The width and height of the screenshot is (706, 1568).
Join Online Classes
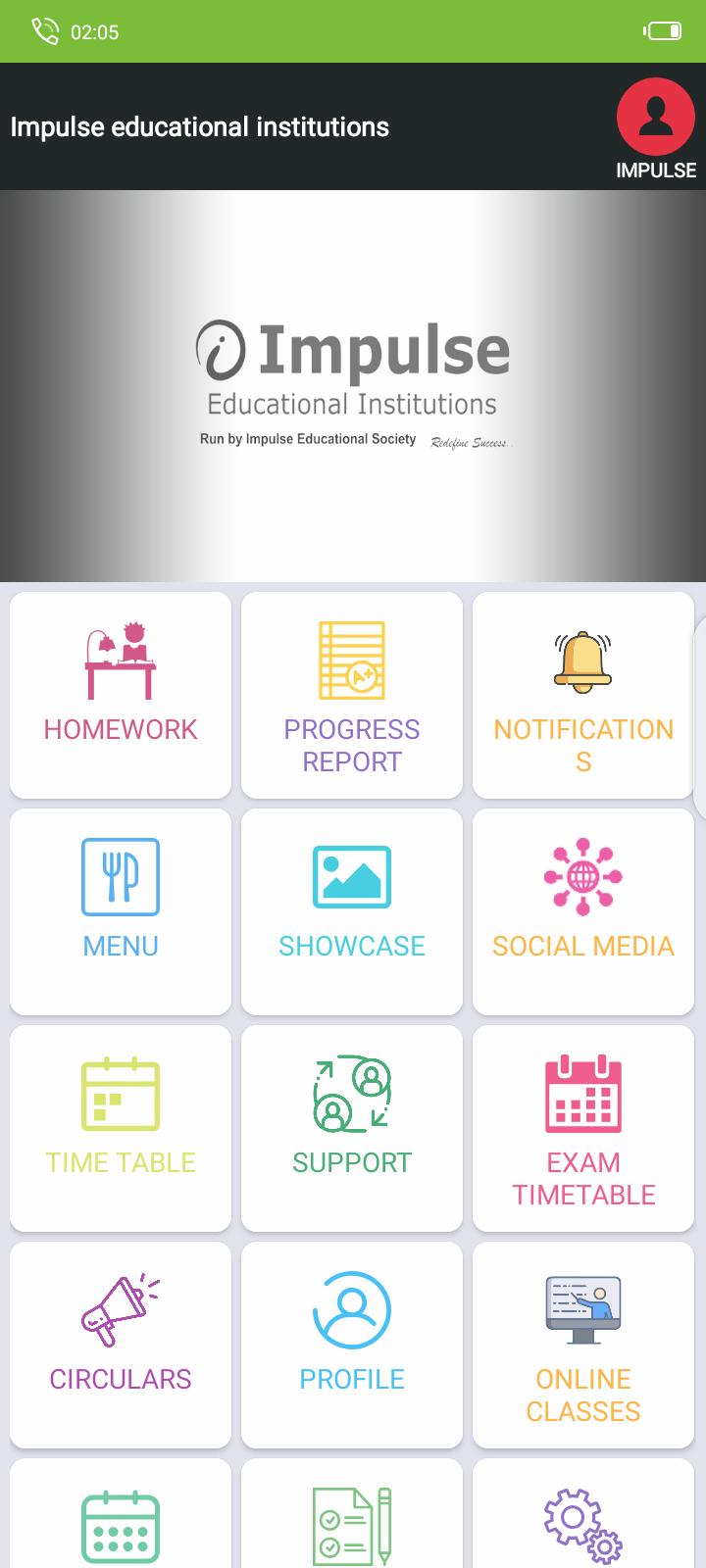pos(583,1345)
